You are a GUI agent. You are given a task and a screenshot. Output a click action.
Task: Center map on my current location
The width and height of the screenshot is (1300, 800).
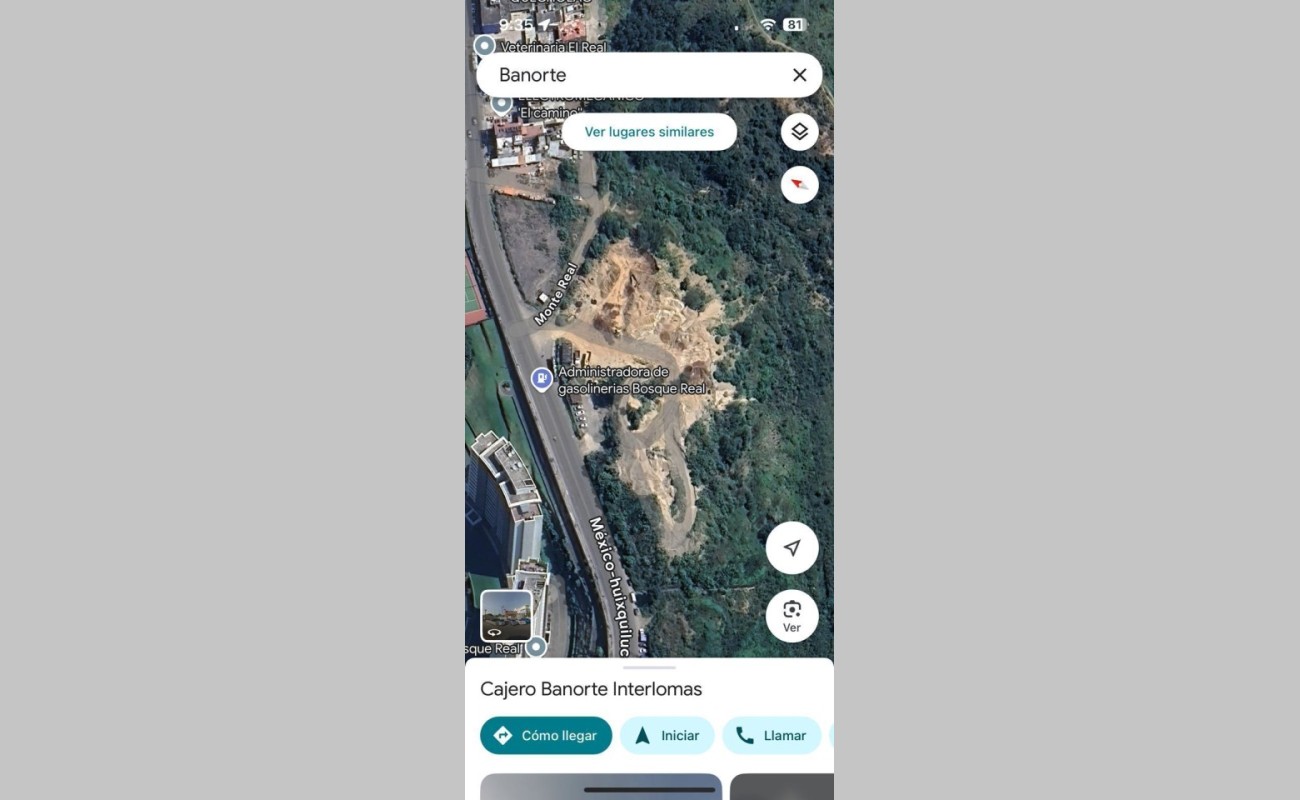[x=791, y=548]
